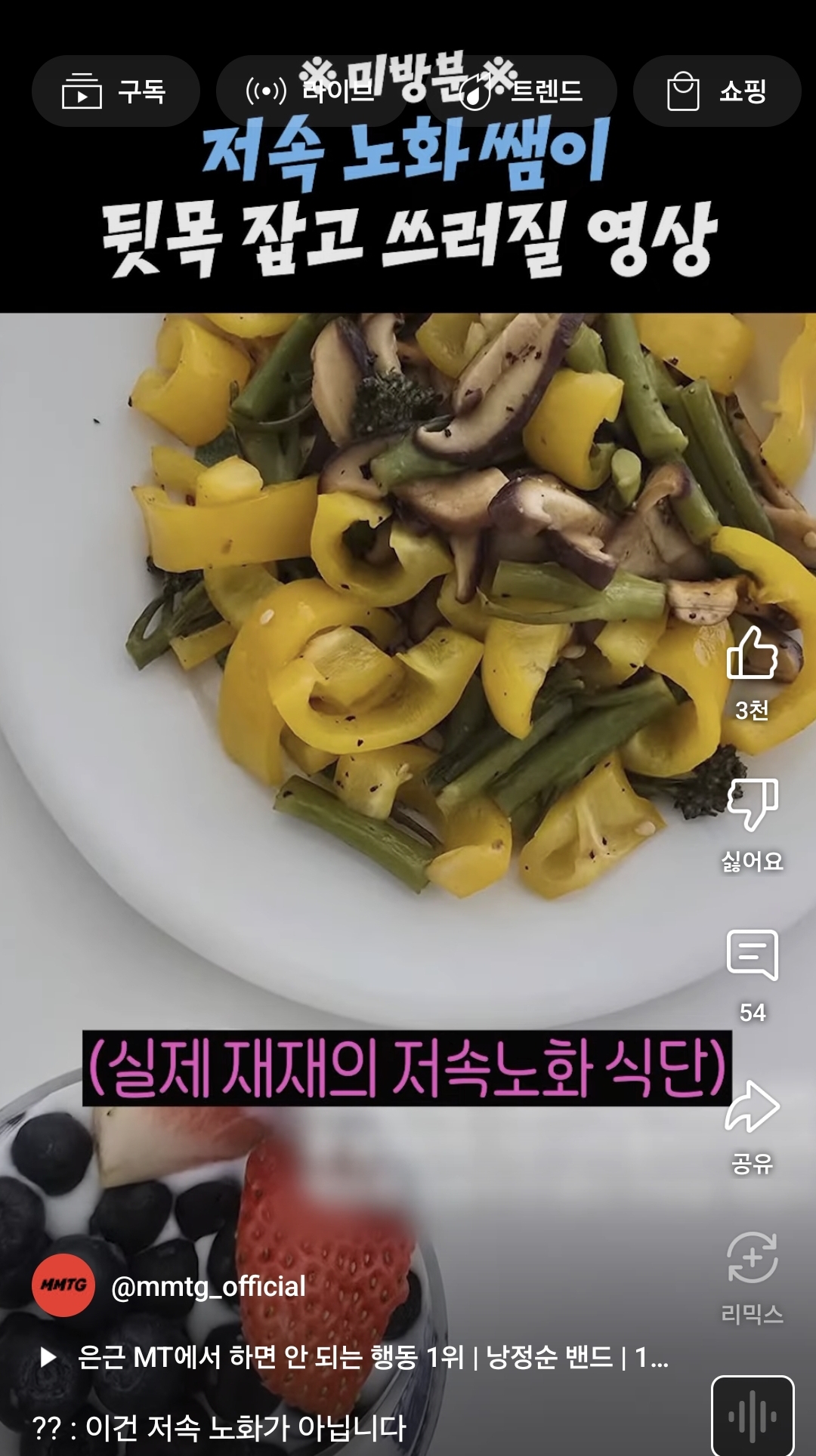
Task: Switch to the 쇼핑 tab
Action: click(716, 91)
